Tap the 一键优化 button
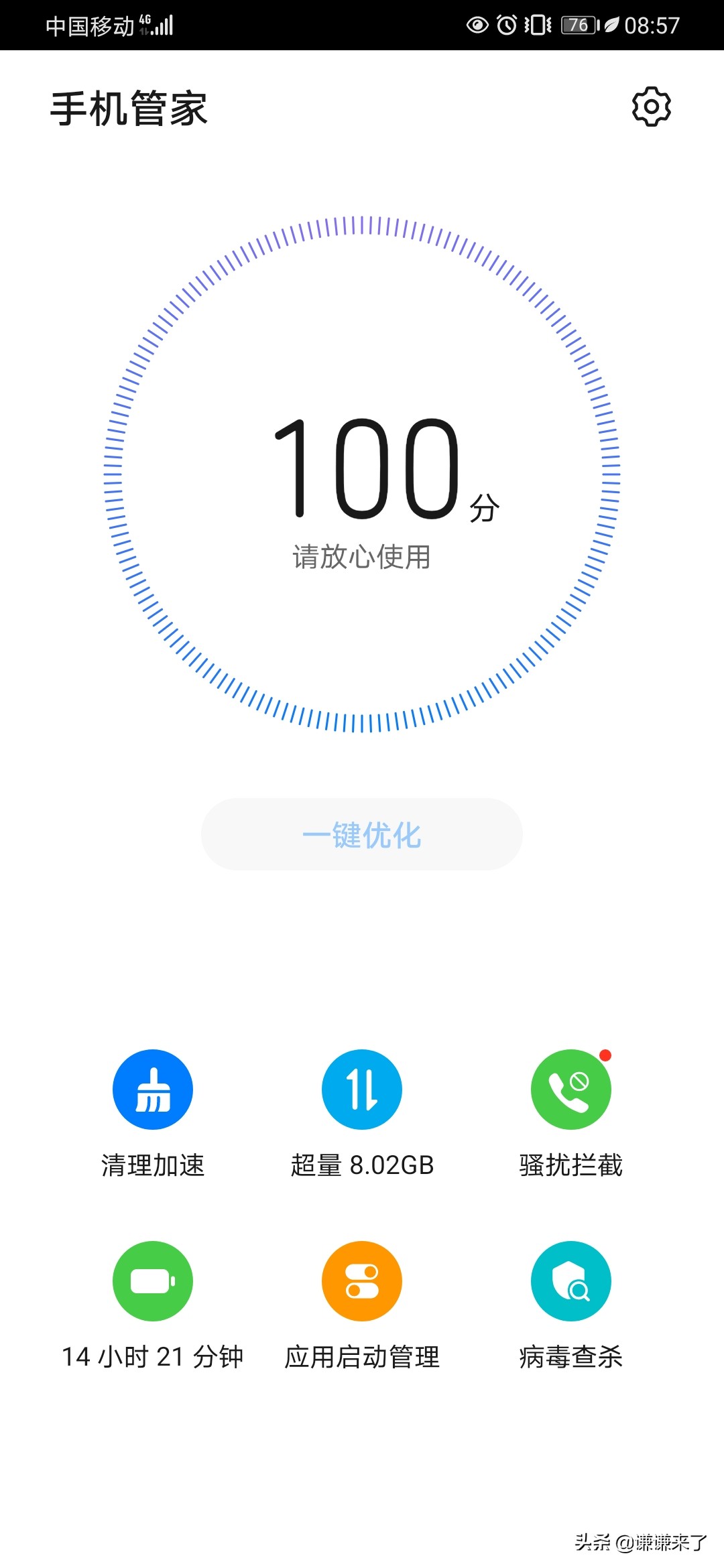 tap(362, 834)
